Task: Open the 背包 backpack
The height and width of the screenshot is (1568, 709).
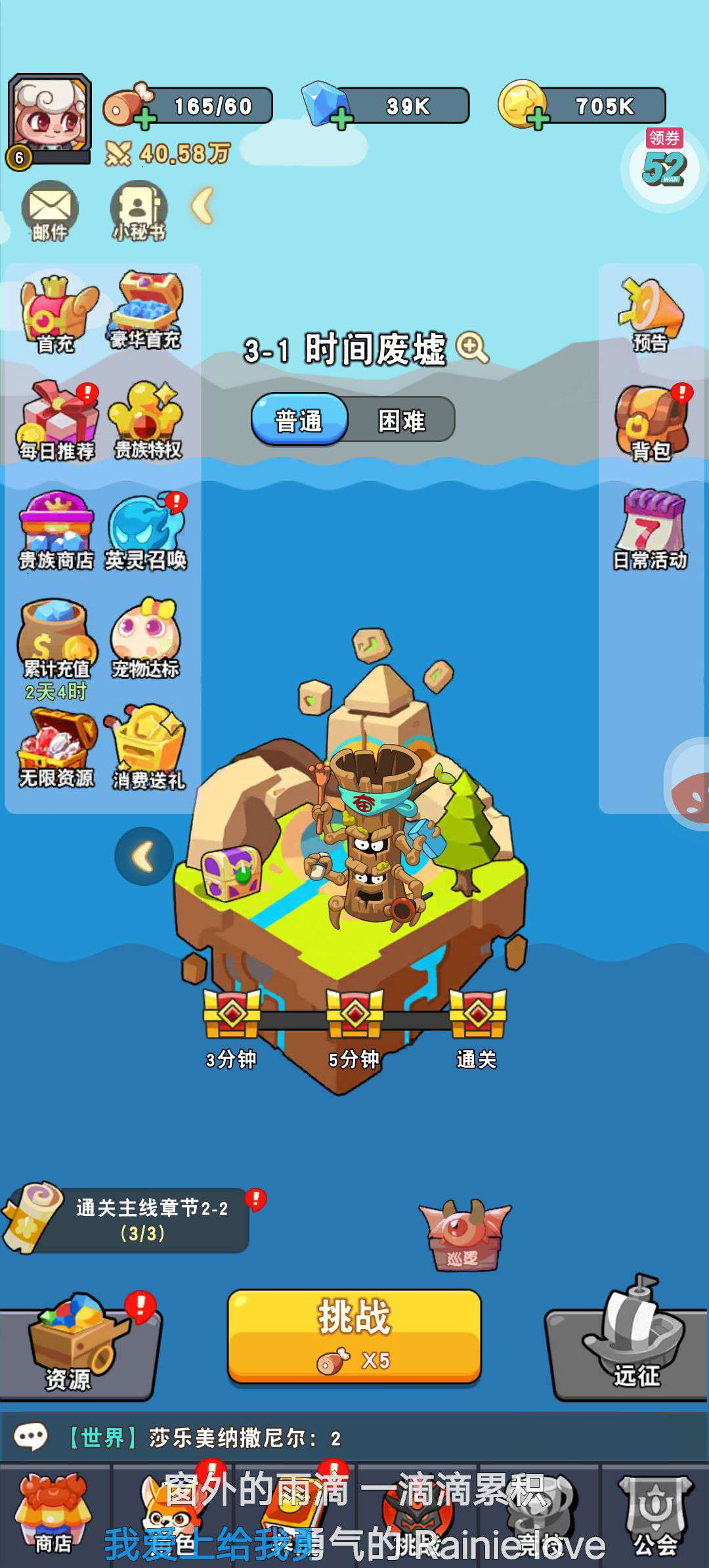Action: 651,424
